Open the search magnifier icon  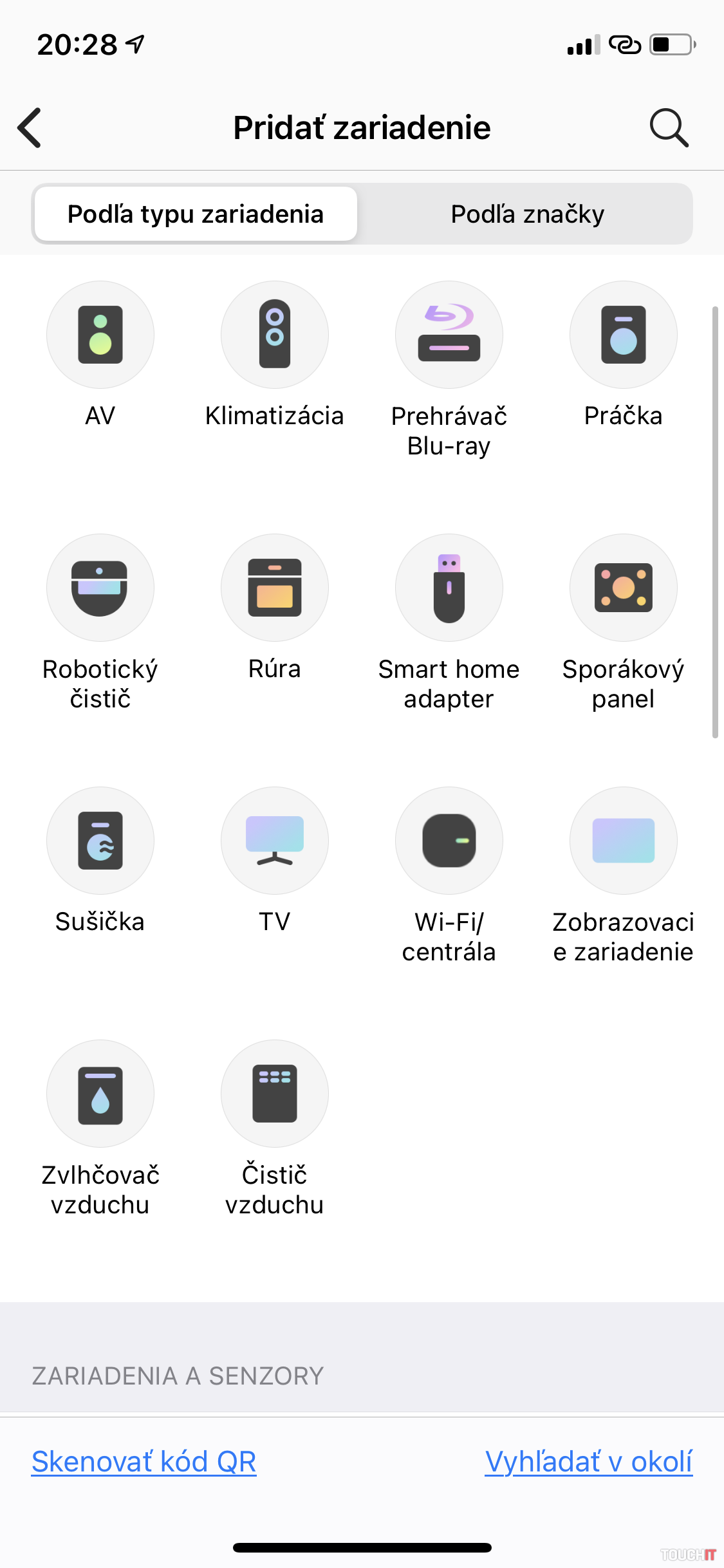click(x=669, y=127)
